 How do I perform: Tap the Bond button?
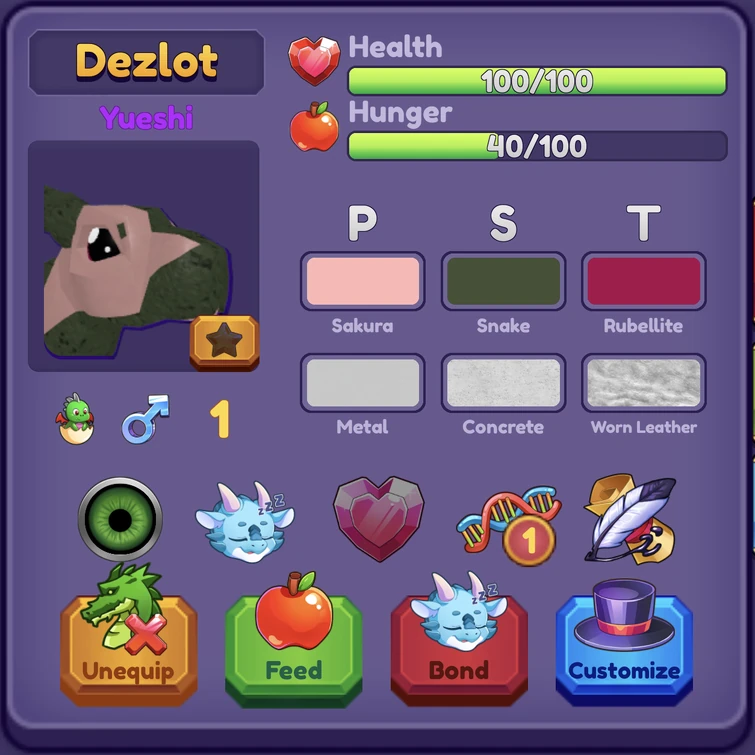pyautogui.click(x=459, y=648)
